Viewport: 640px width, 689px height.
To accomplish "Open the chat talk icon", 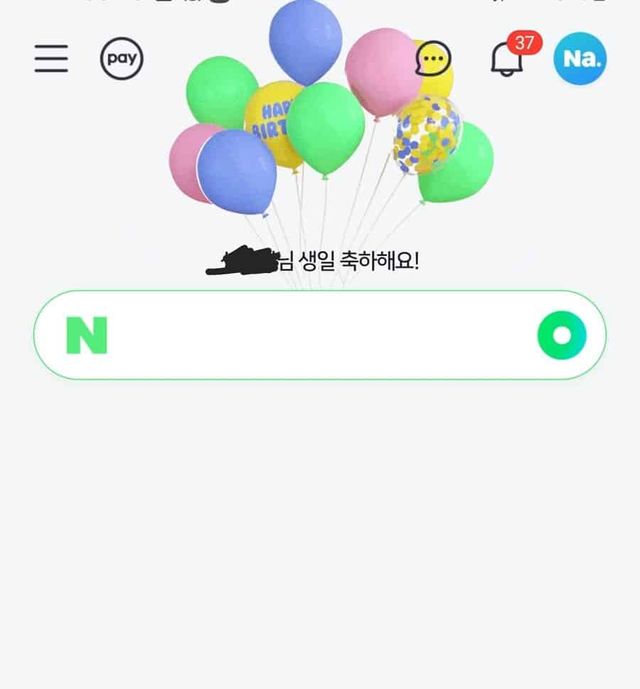I will click(433, 59).
